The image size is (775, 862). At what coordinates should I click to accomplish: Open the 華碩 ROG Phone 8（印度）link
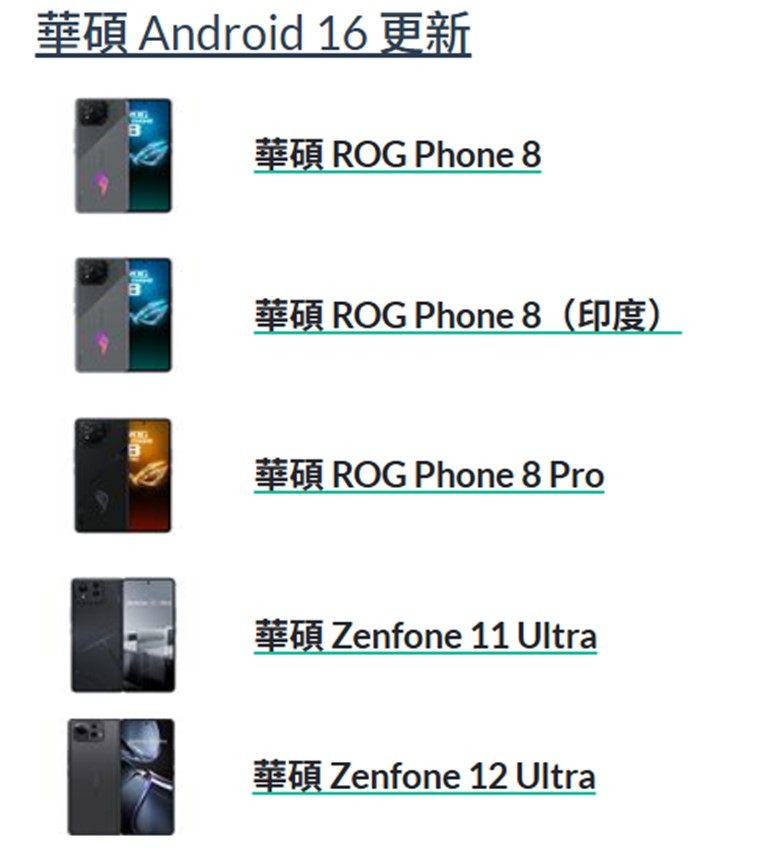(466, 316)
